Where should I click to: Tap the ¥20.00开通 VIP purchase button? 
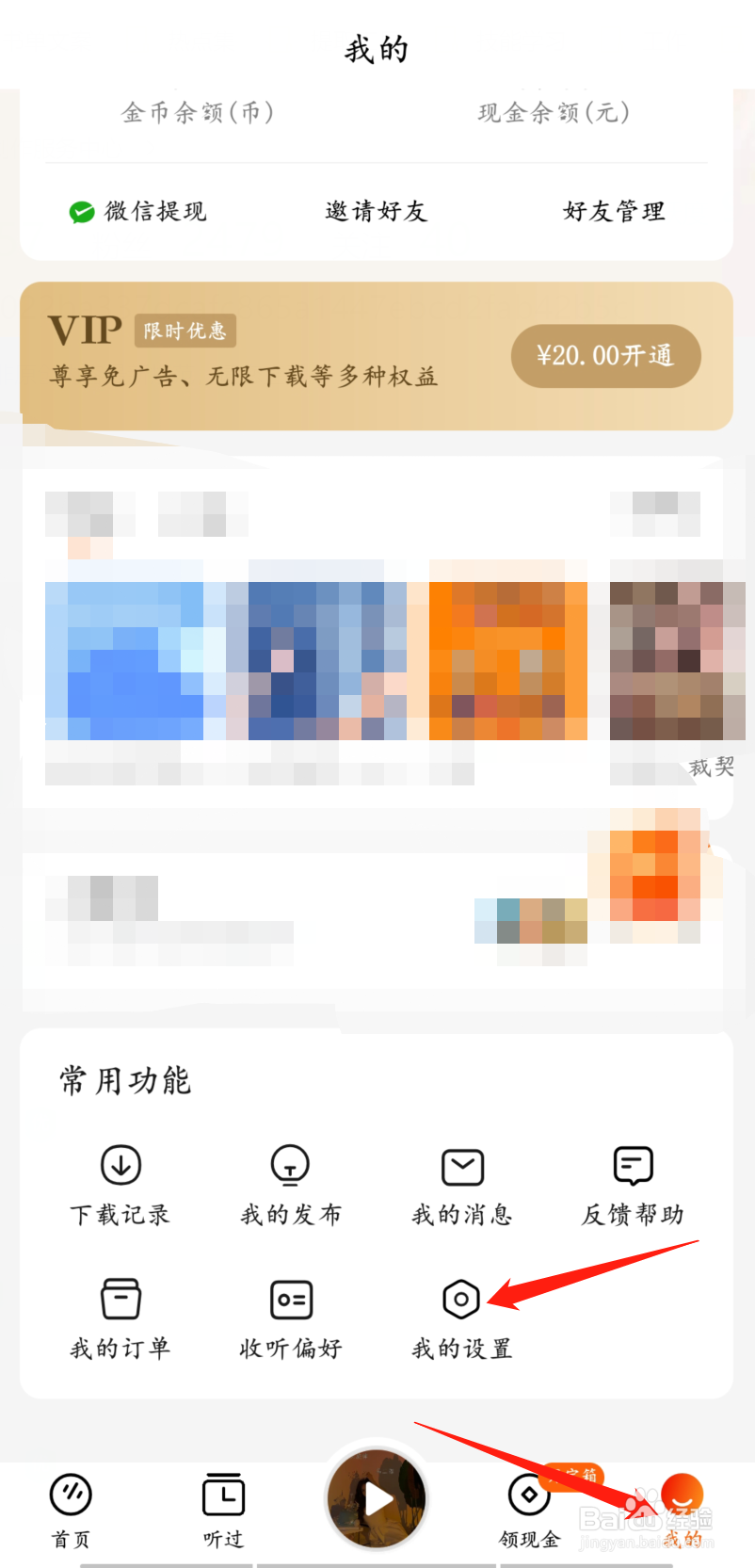[x=605, y=356]
